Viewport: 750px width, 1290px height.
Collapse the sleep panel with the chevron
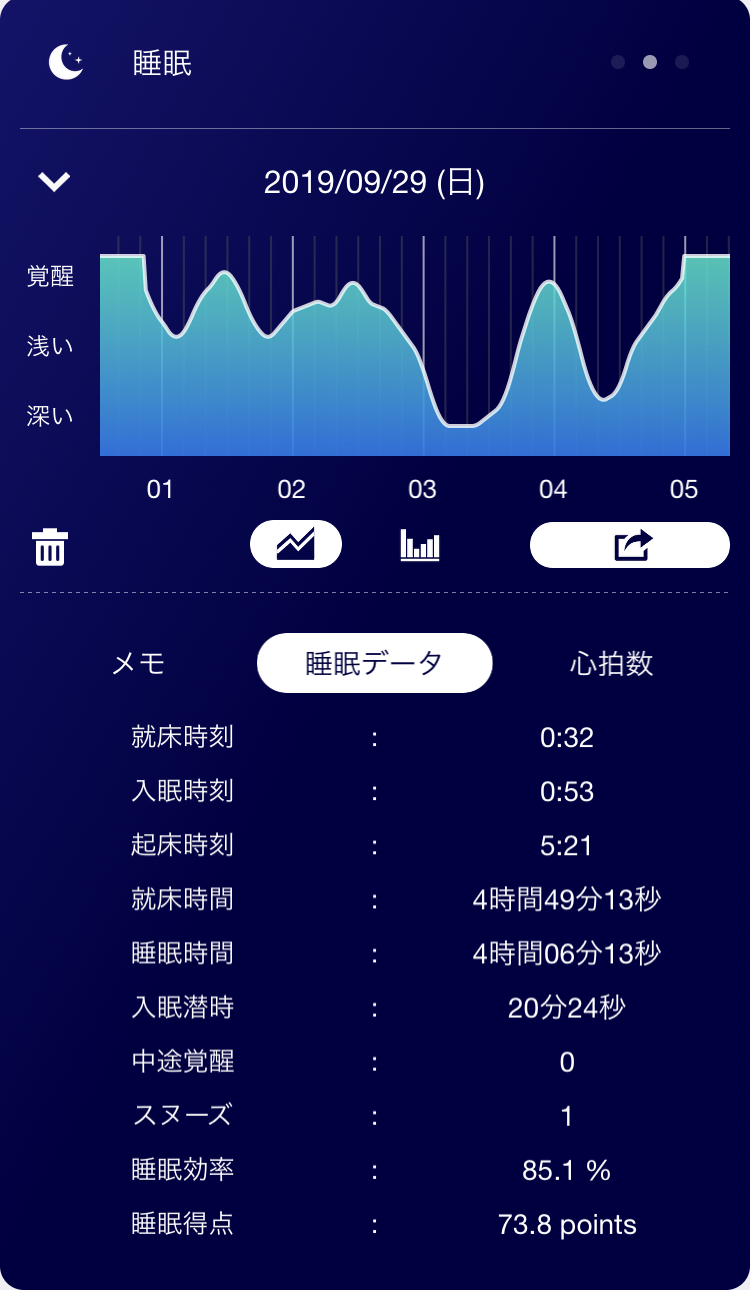(54, 182)
